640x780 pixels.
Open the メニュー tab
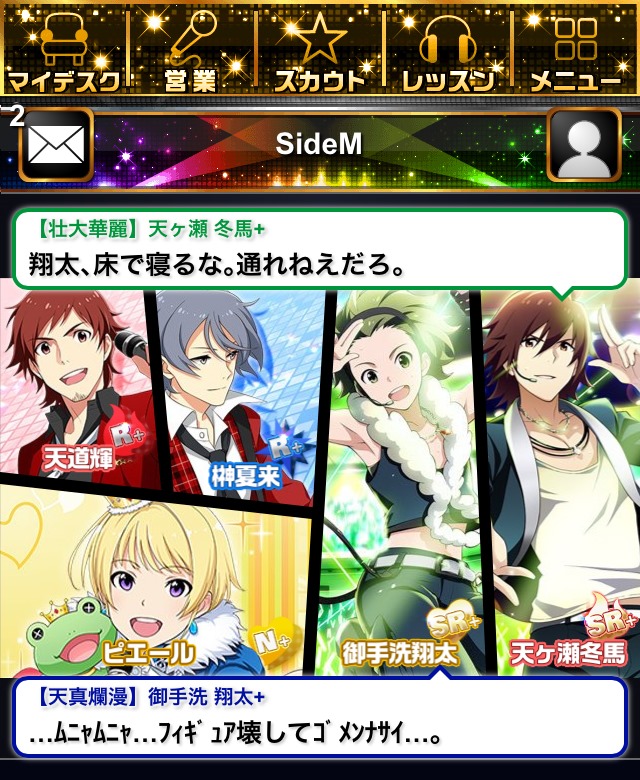tap(576, 48)
